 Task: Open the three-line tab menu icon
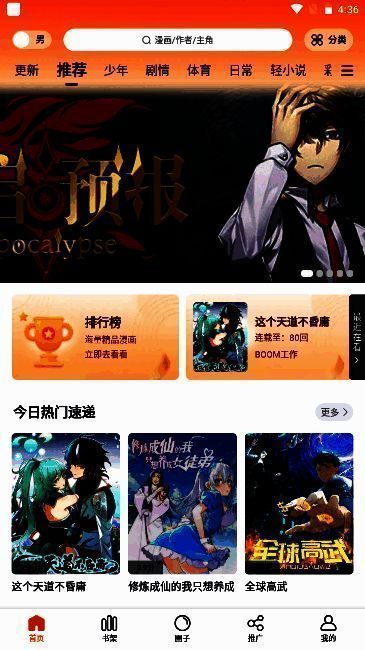click(x=347, y=71)
